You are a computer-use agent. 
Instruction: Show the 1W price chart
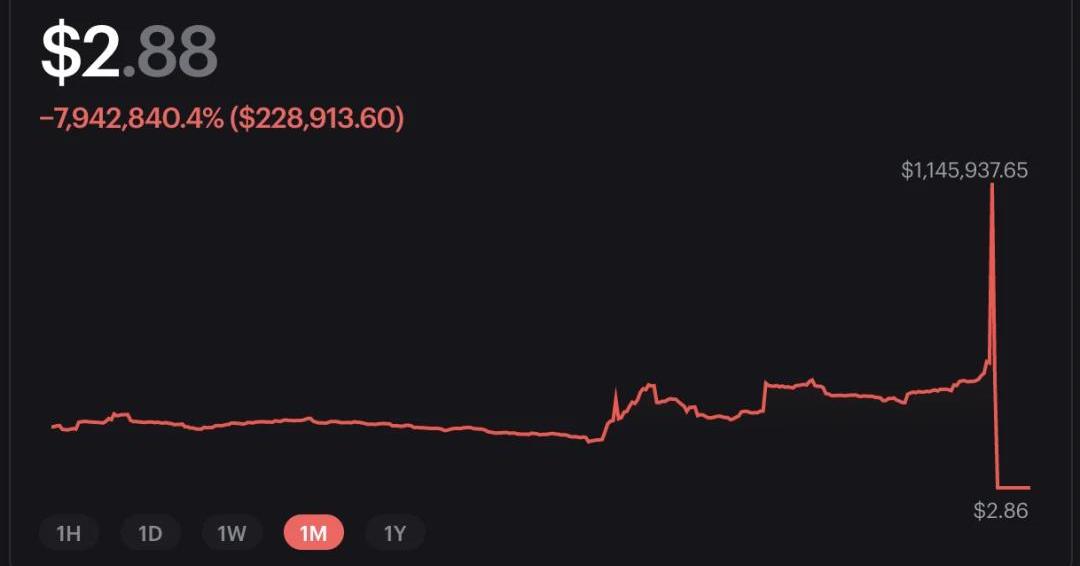click(x=232, y=533)
